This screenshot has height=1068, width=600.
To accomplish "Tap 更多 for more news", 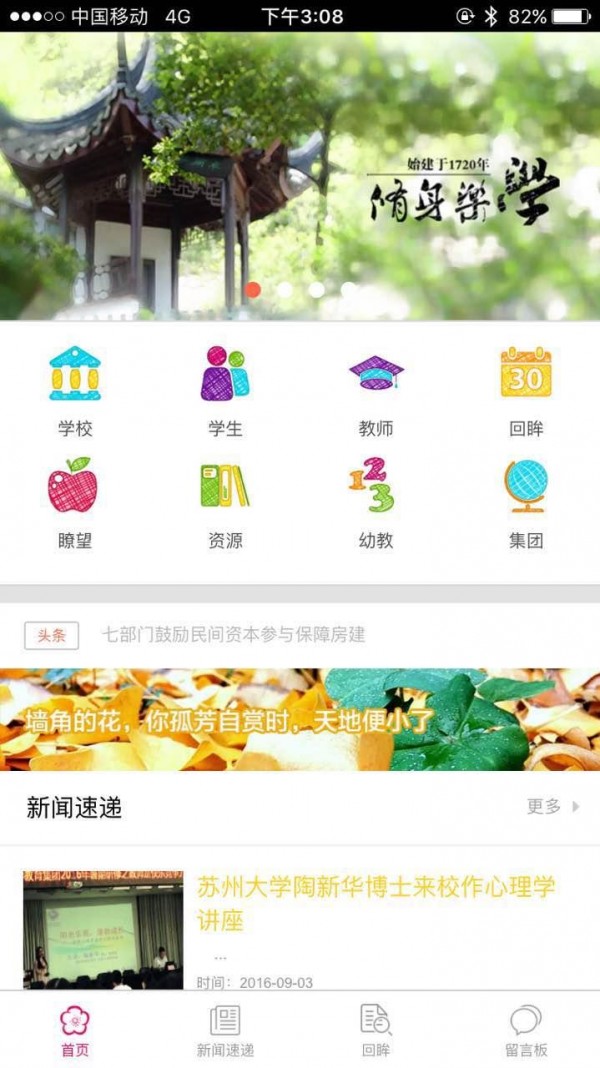I will 552,807.
